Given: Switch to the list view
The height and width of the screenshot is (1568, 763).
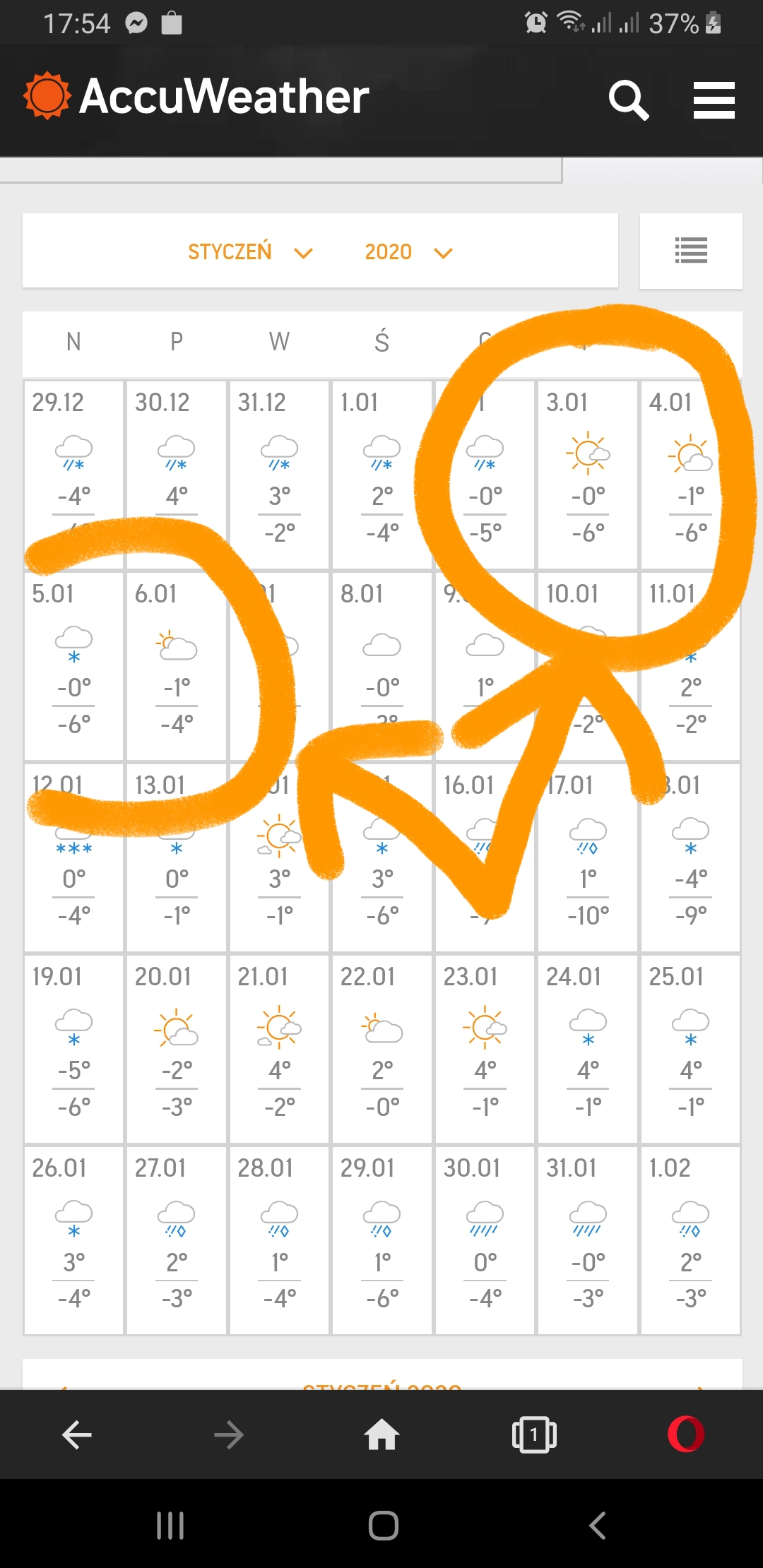Looking at the screenshot, I should pos(690,251).
